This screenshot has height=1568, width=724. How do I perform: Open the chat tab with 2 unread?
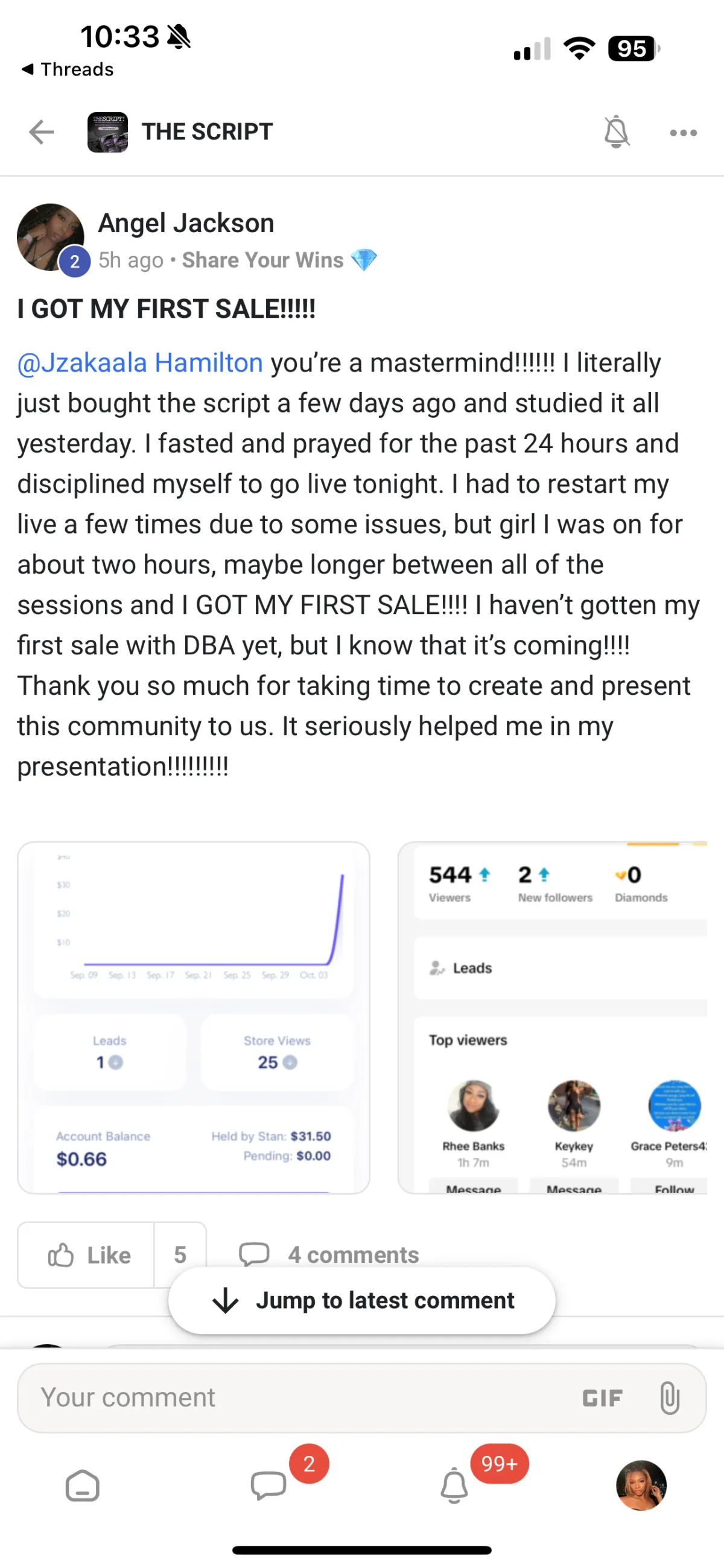268,1486
